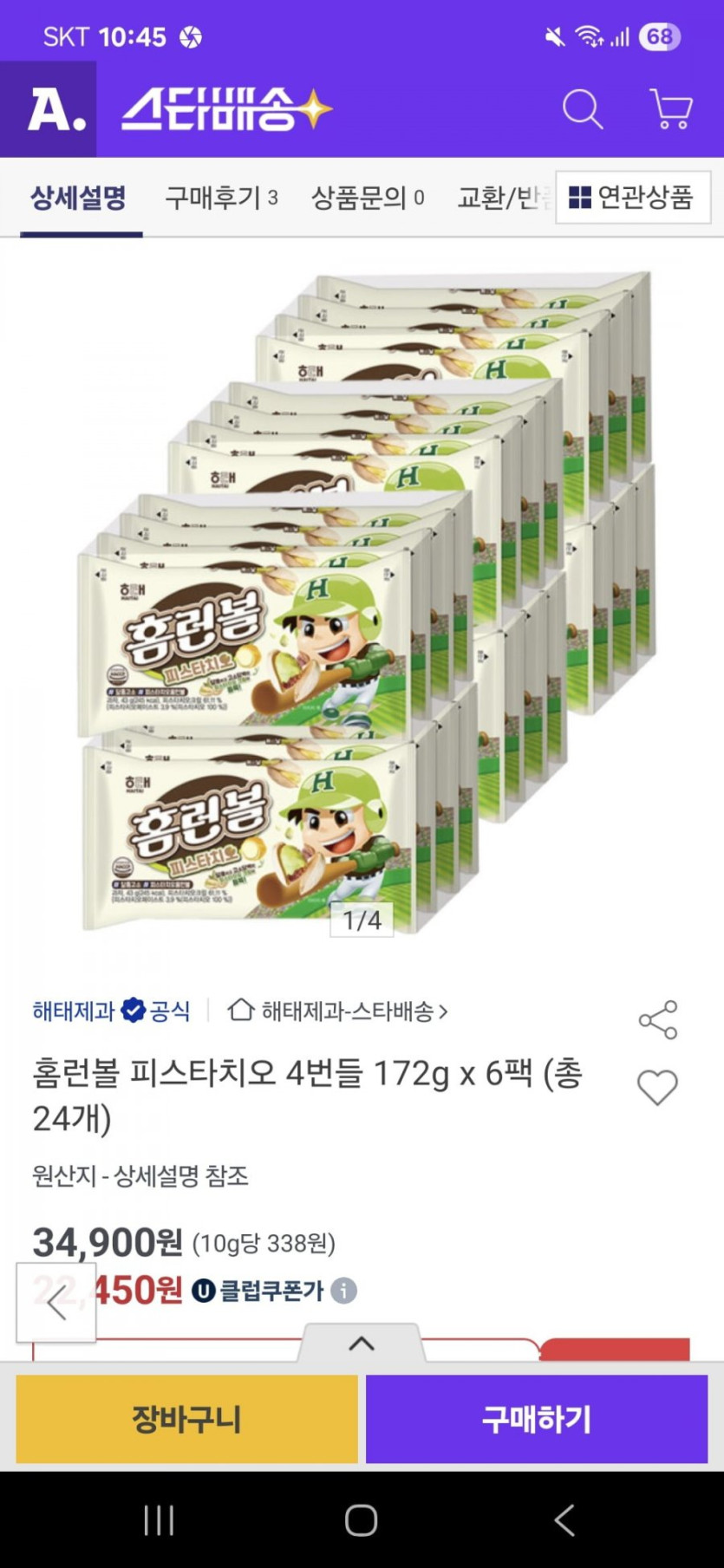Viewport: 724px width, 1568px height.
Task: Tap the system home button
Action: (x=361, y=1519)
